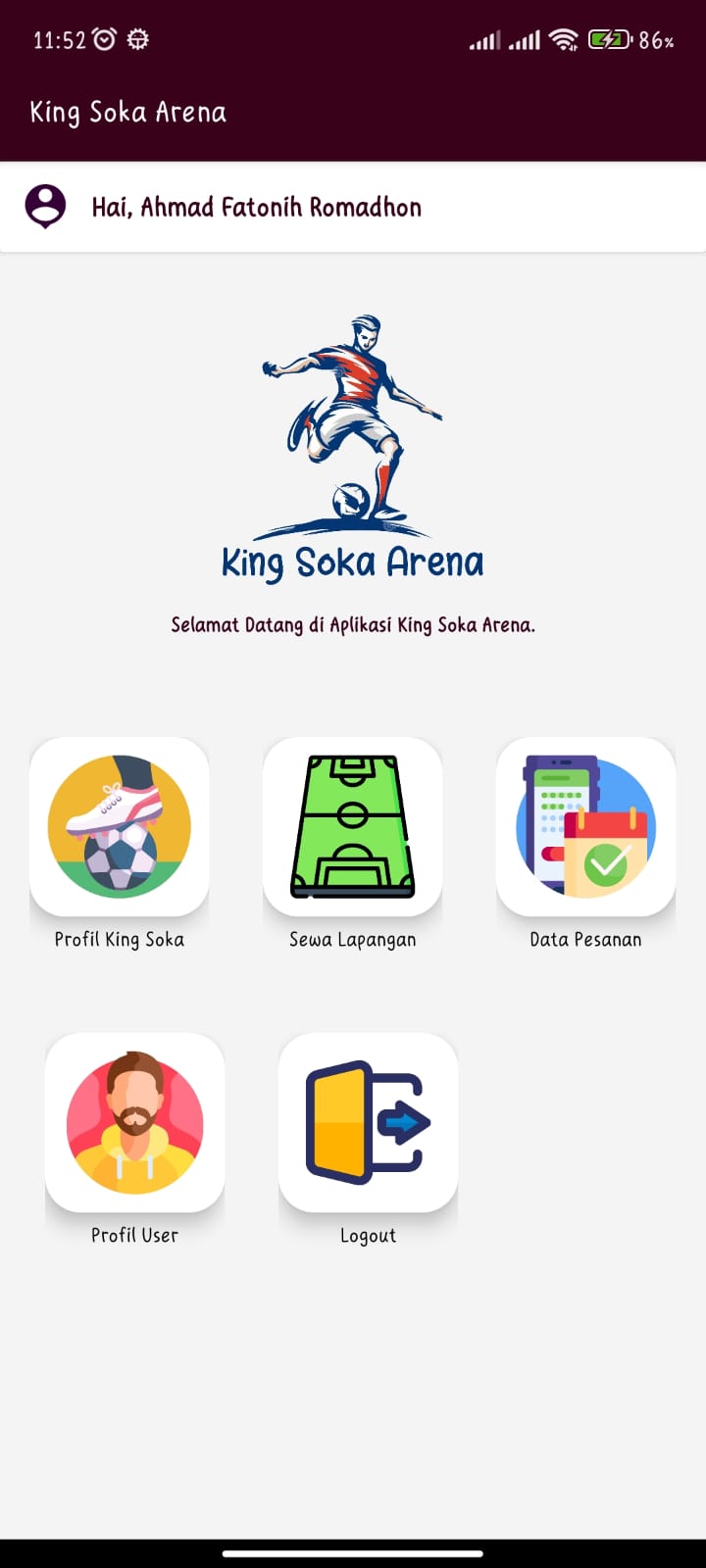Image resolution: width=706 pixels, height=1568 pixels.
Task: Open the Profil User tile
Action: (135, 1122)
